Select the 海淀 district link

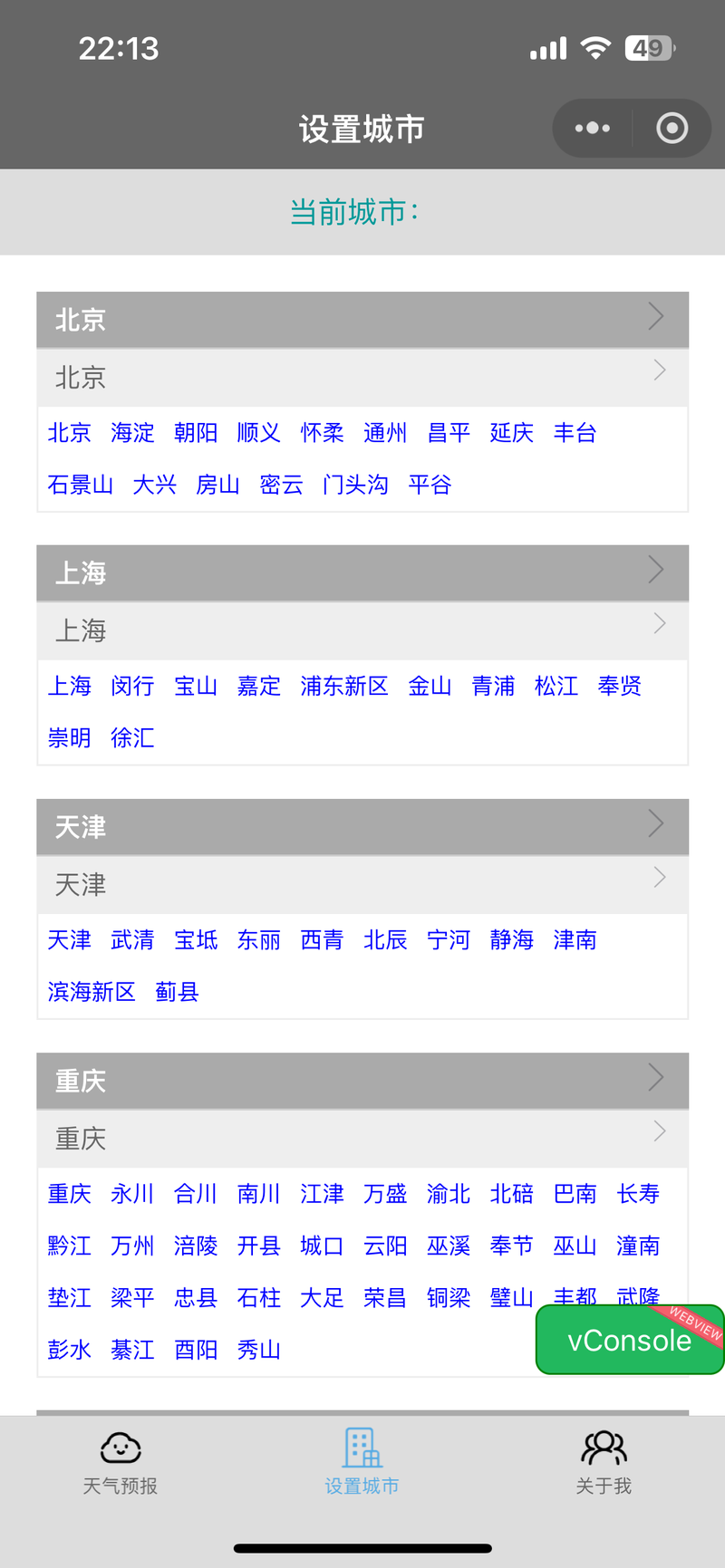[x=132, y=433]
